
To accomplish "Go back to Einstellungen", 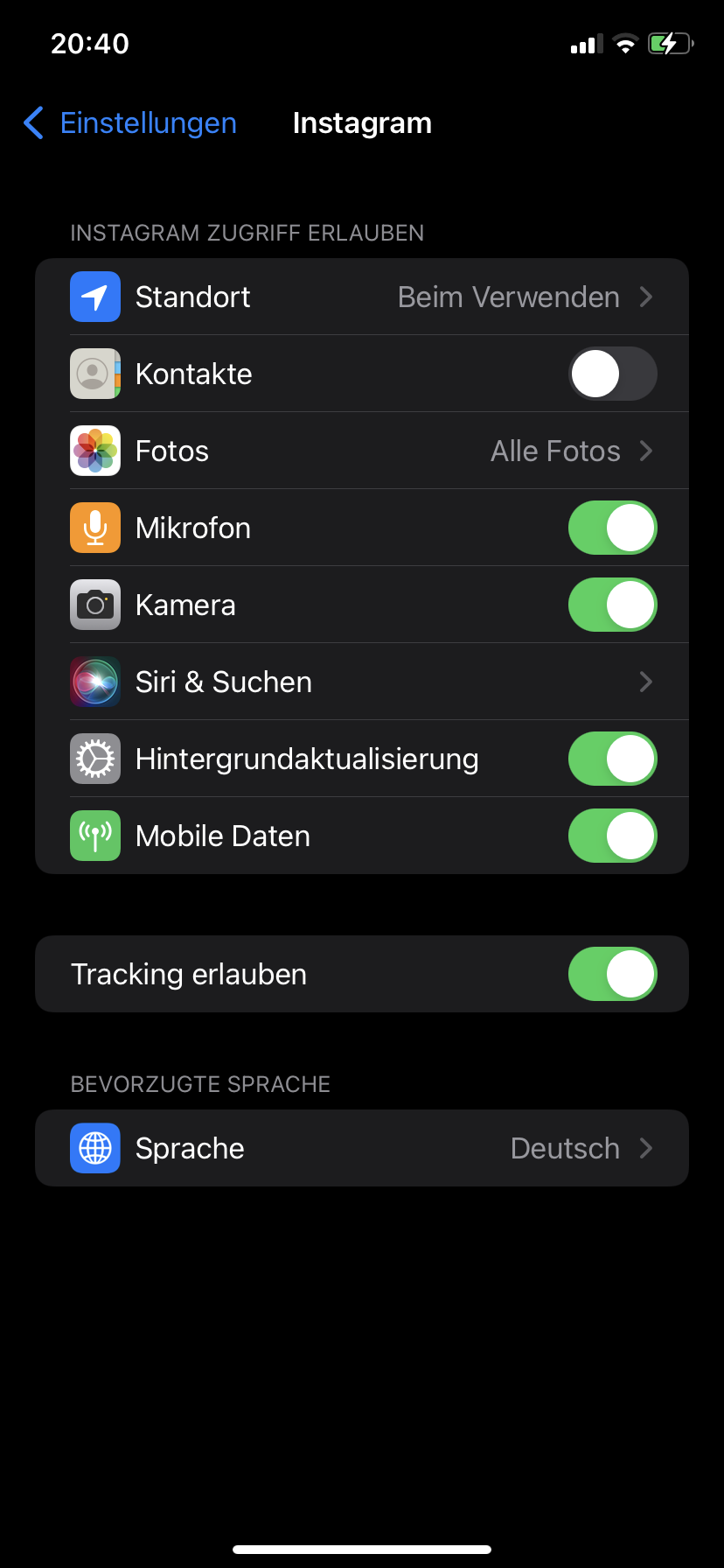I will pos(131,123).
